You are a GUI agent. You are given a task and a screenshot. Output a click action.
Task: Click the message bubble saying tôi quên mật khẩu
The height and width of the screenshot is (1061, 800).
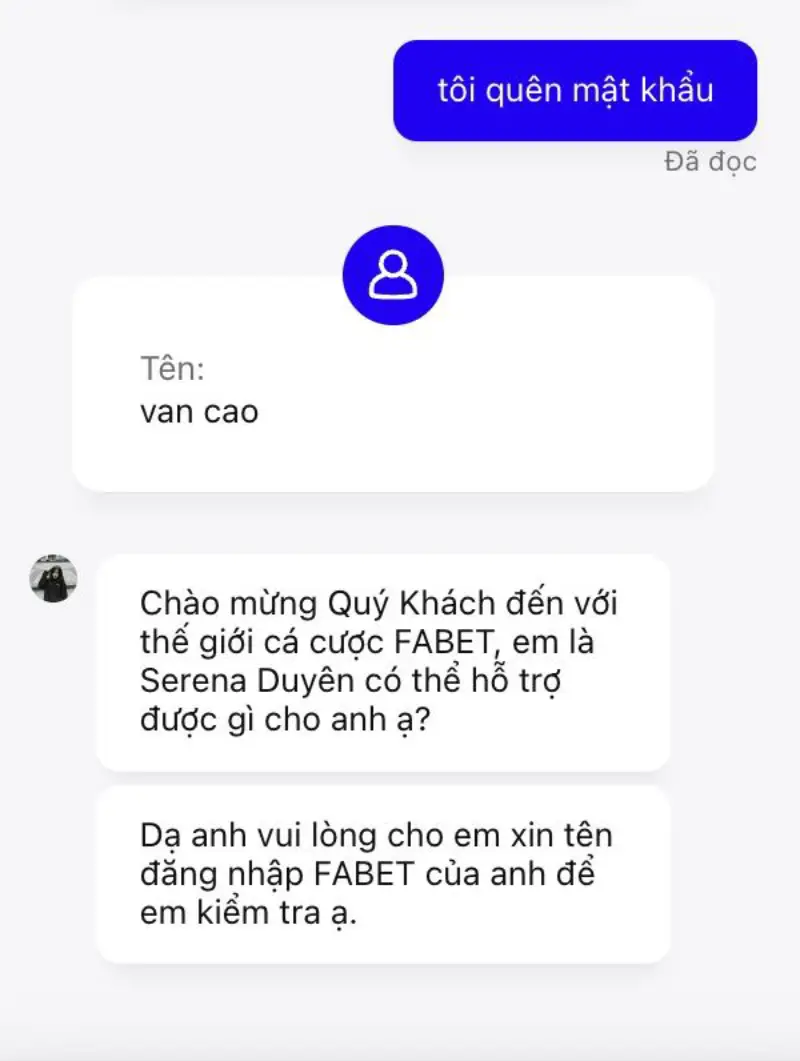point(575,90)
